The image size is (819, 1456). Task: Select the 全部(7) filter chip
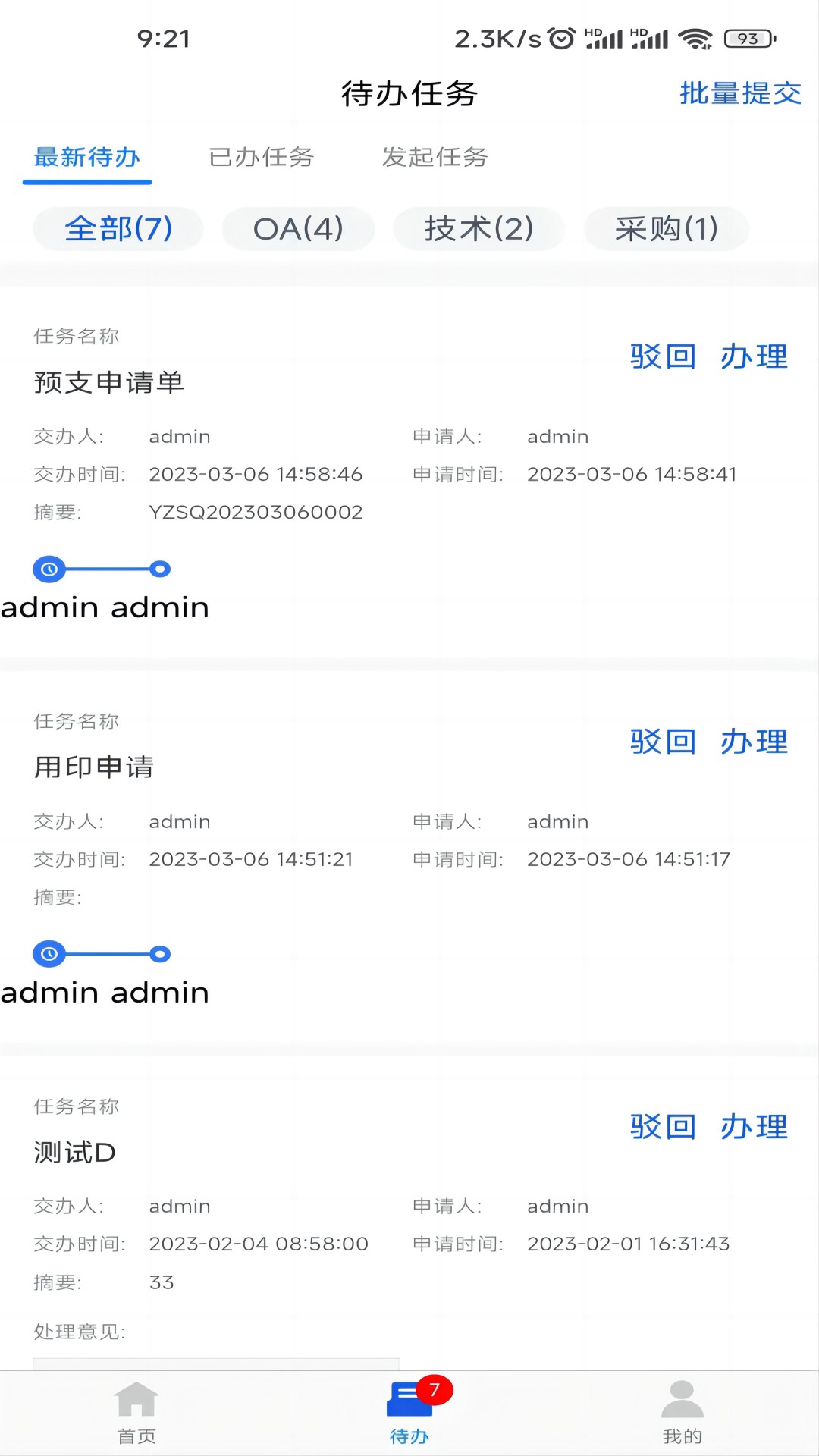tap(118, 228)
